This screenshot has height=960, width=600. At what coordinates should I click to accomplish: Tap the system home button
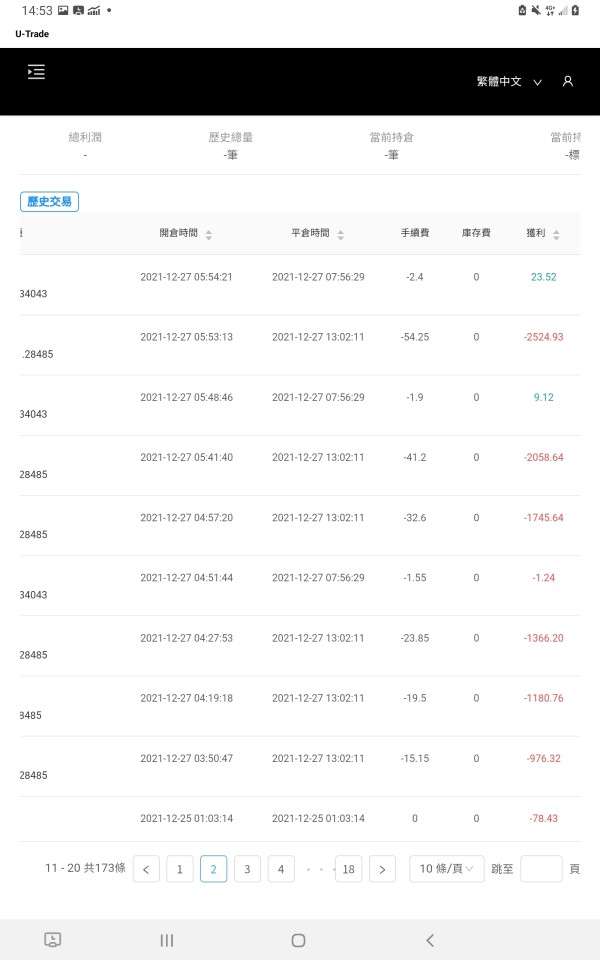tap(298, 940)
